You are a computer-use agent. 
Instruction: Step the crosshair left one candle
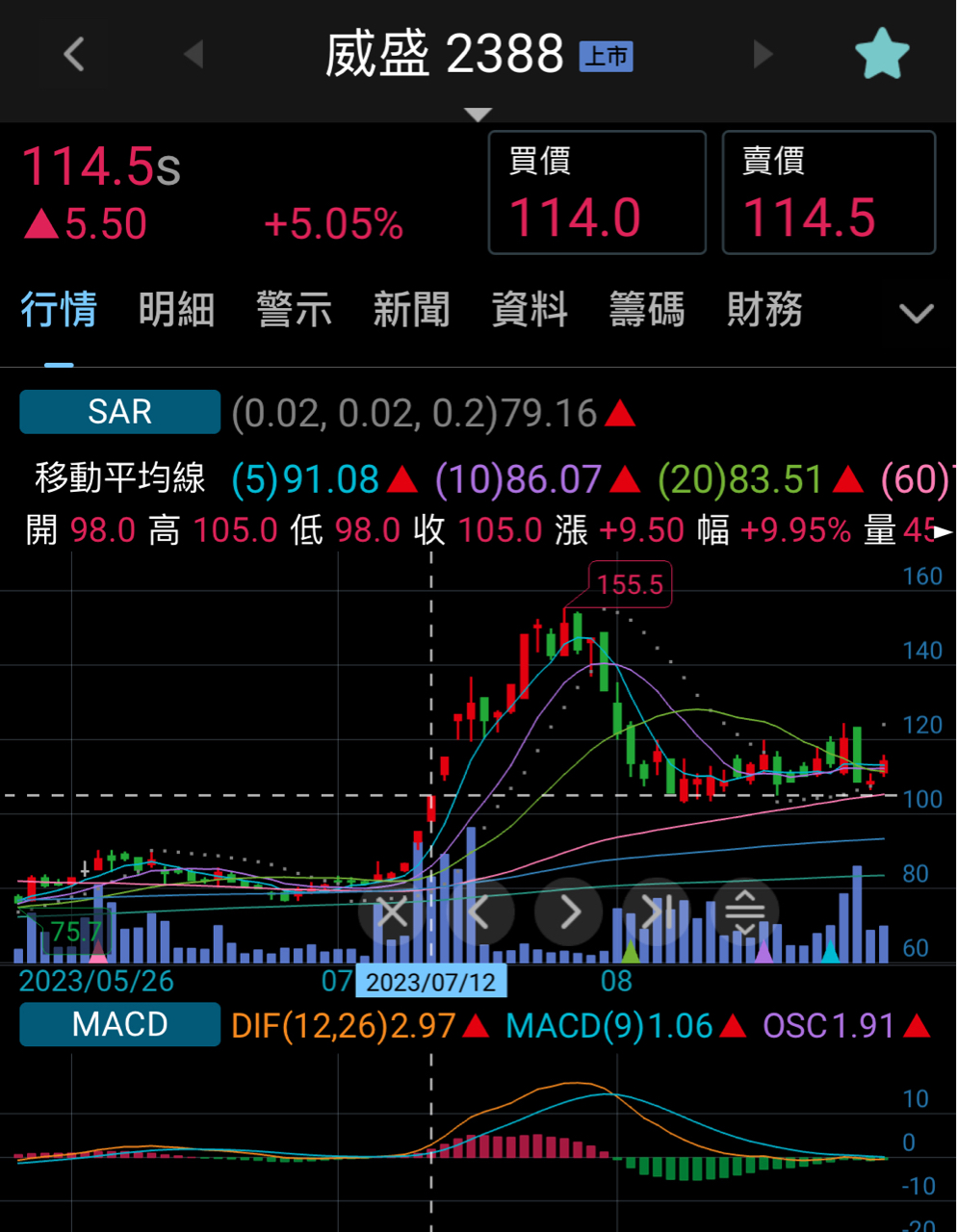click(480, 911)
